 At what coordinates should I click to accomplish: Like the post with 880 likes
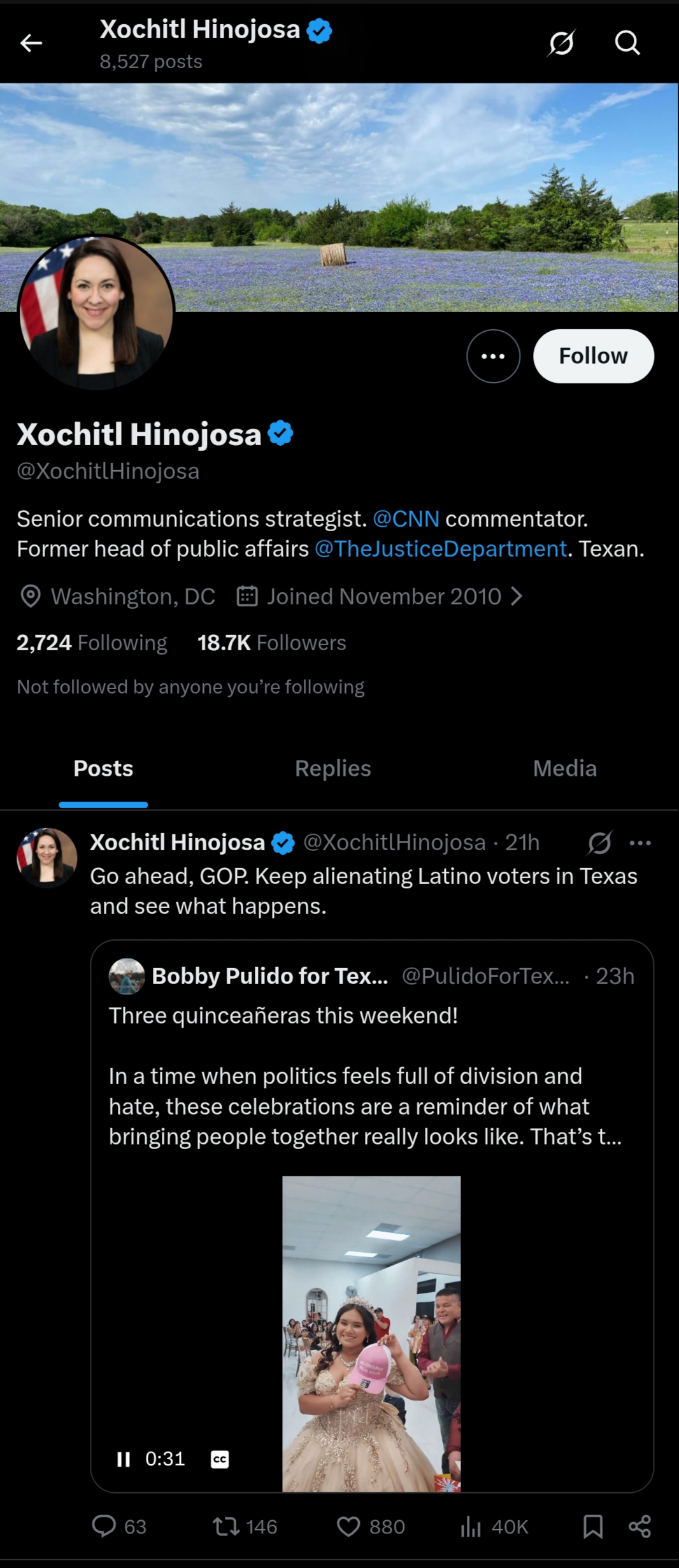(348, 1527)
